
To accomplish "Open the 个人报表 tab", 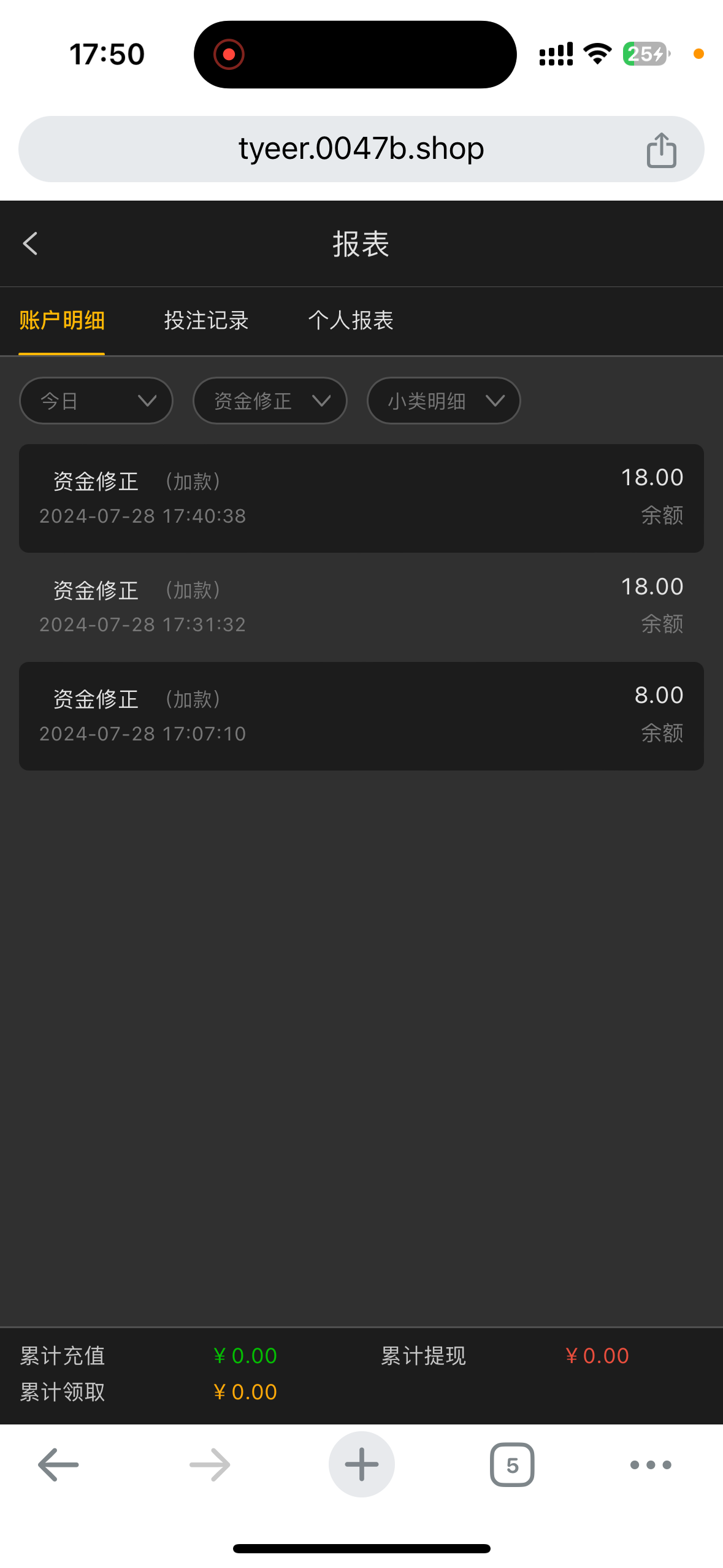I will [351, 320].
